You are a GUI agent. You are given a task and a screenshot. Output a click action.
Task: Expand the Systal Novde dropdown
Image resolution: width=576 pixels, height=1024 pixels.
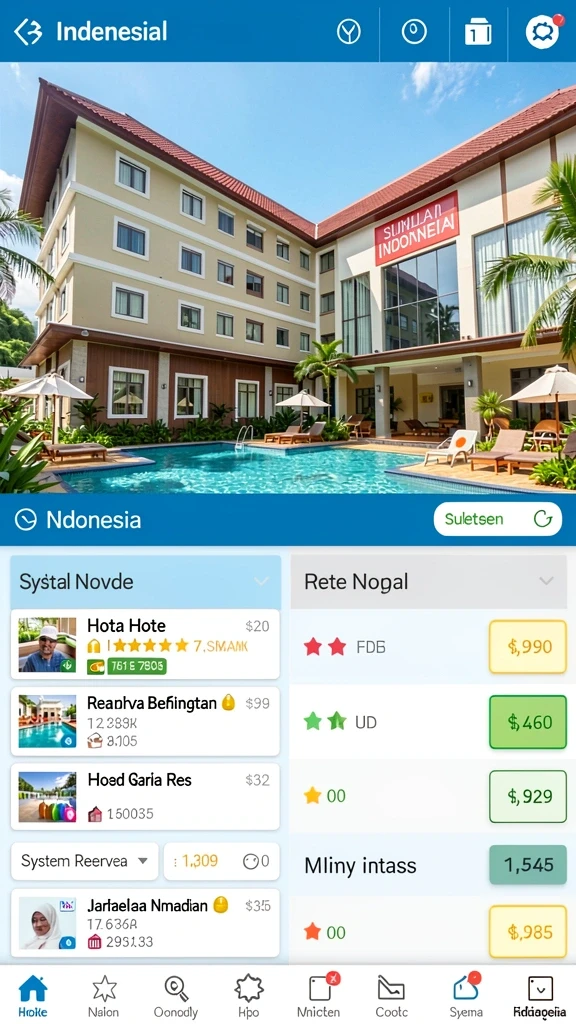click(x=146, y=581)
